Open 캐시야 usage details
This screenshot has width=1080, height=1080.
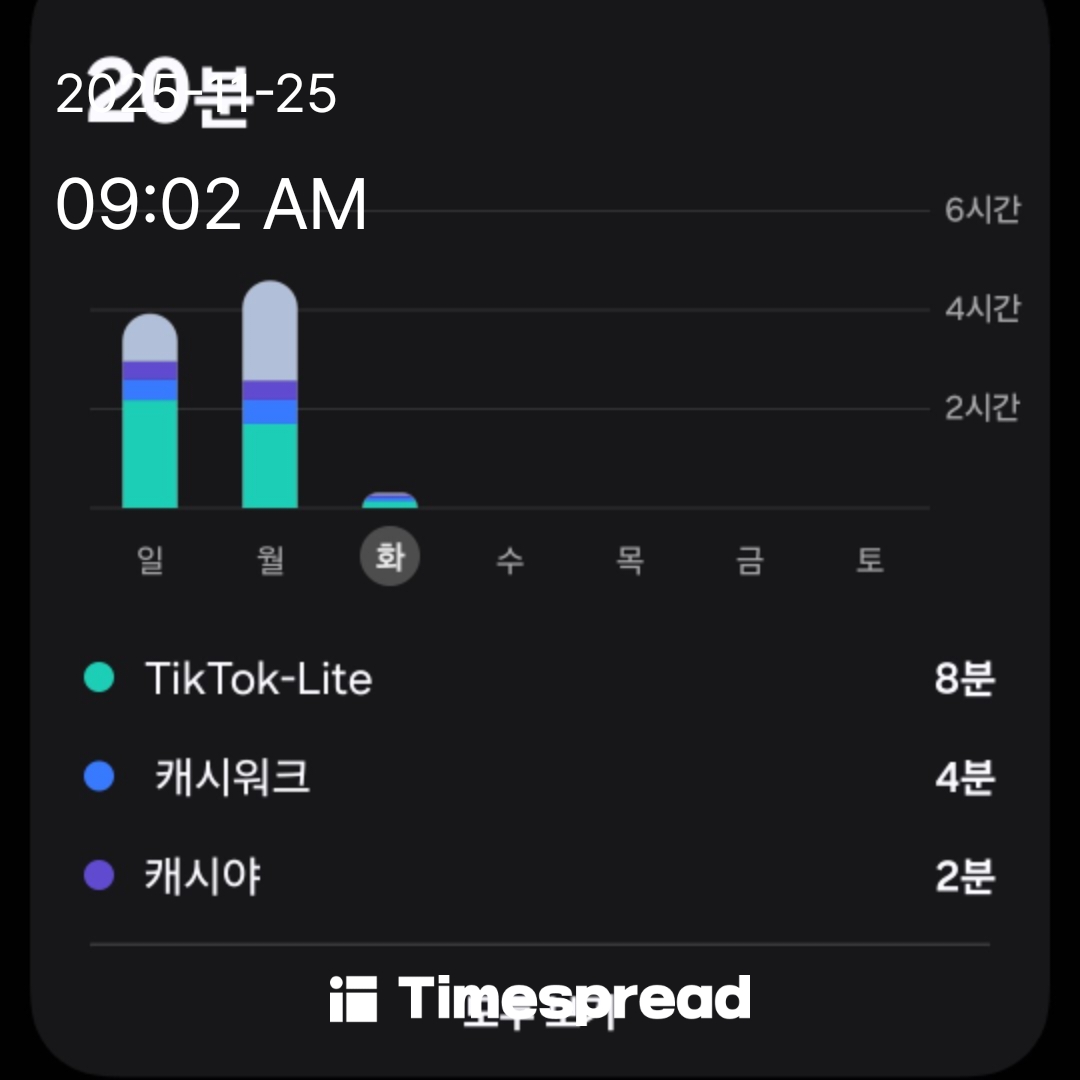[203, 877]
